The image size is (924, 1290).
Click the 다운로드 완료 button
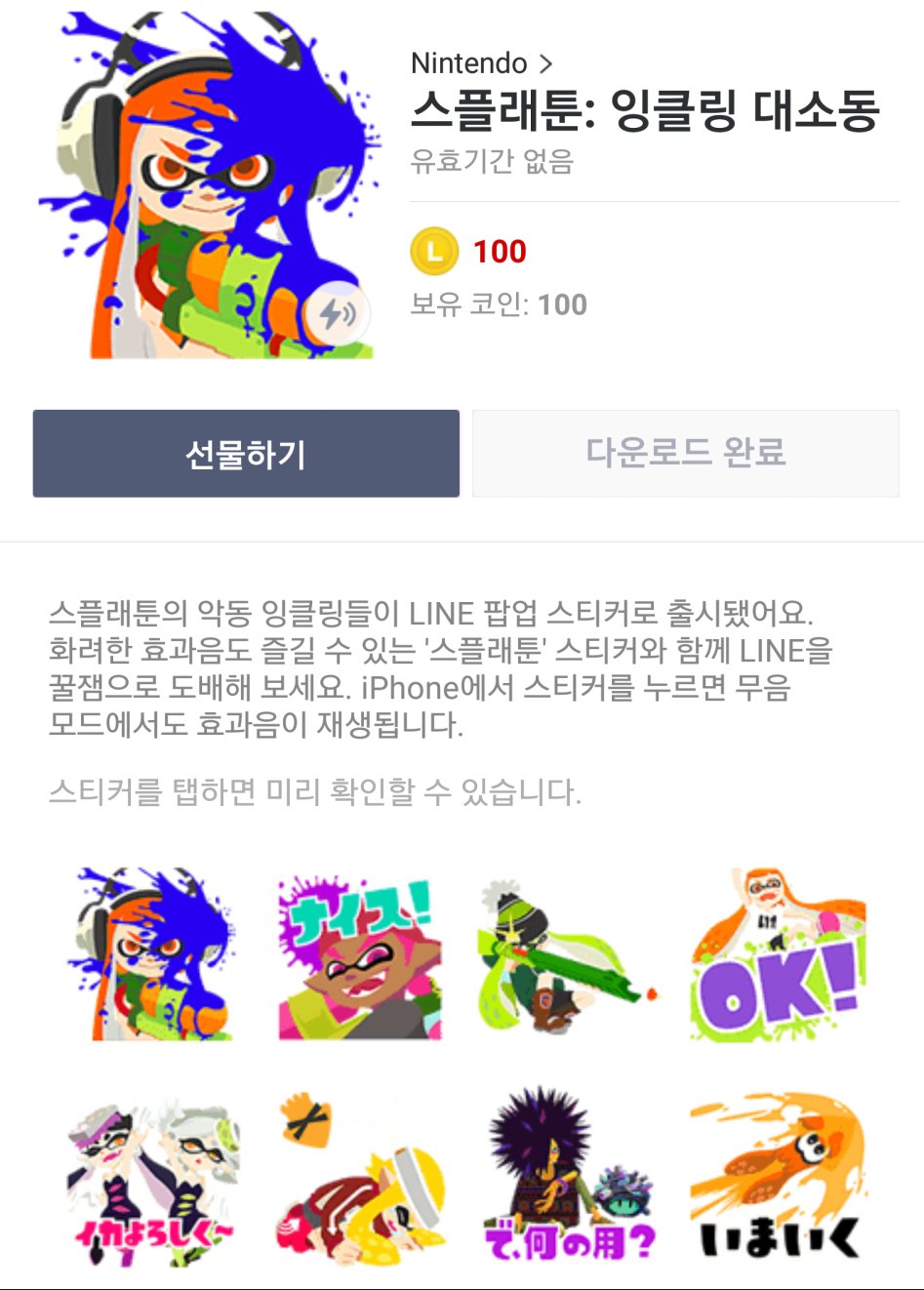(x=686, y=453)
